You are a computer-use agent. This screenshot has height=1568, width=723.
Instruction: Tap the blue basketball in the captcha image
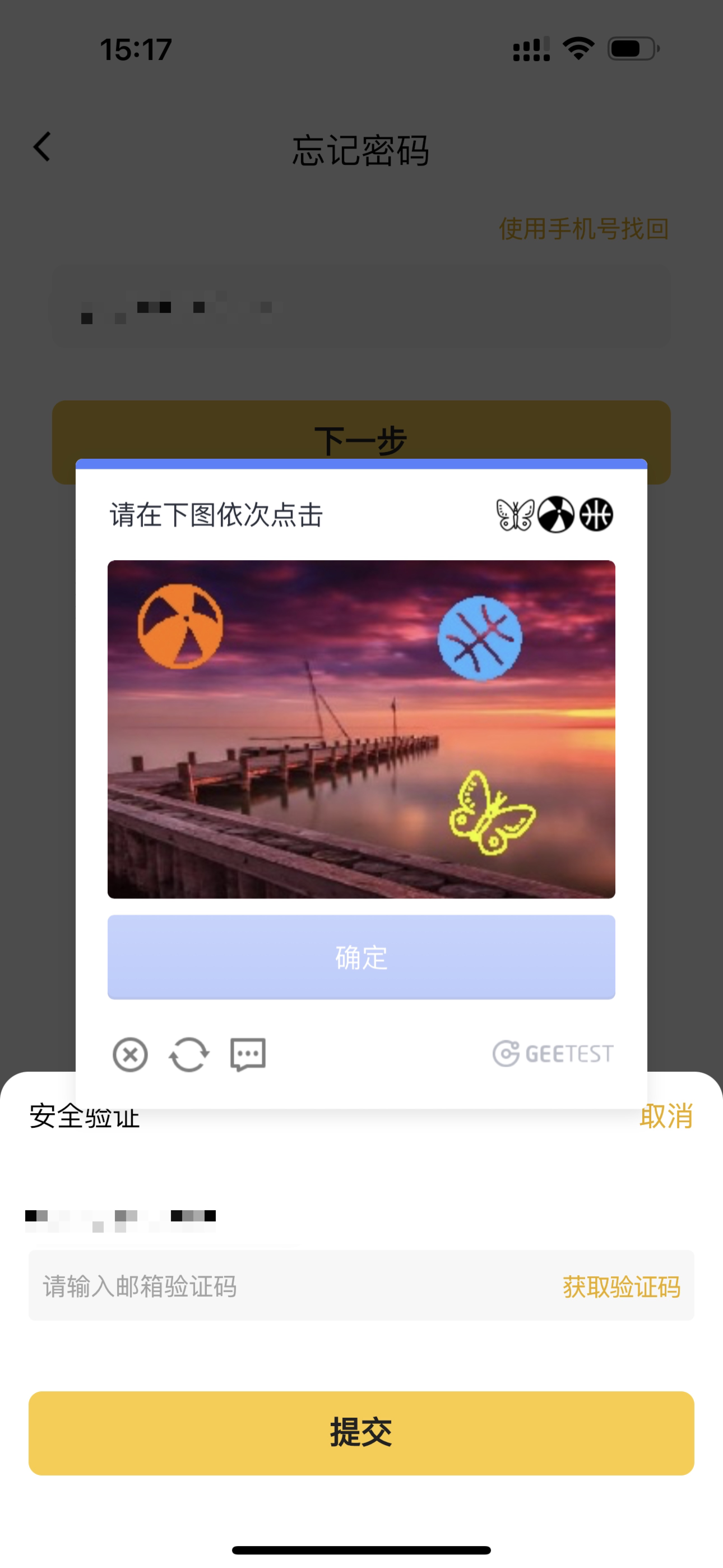click(x=480, y=638)
